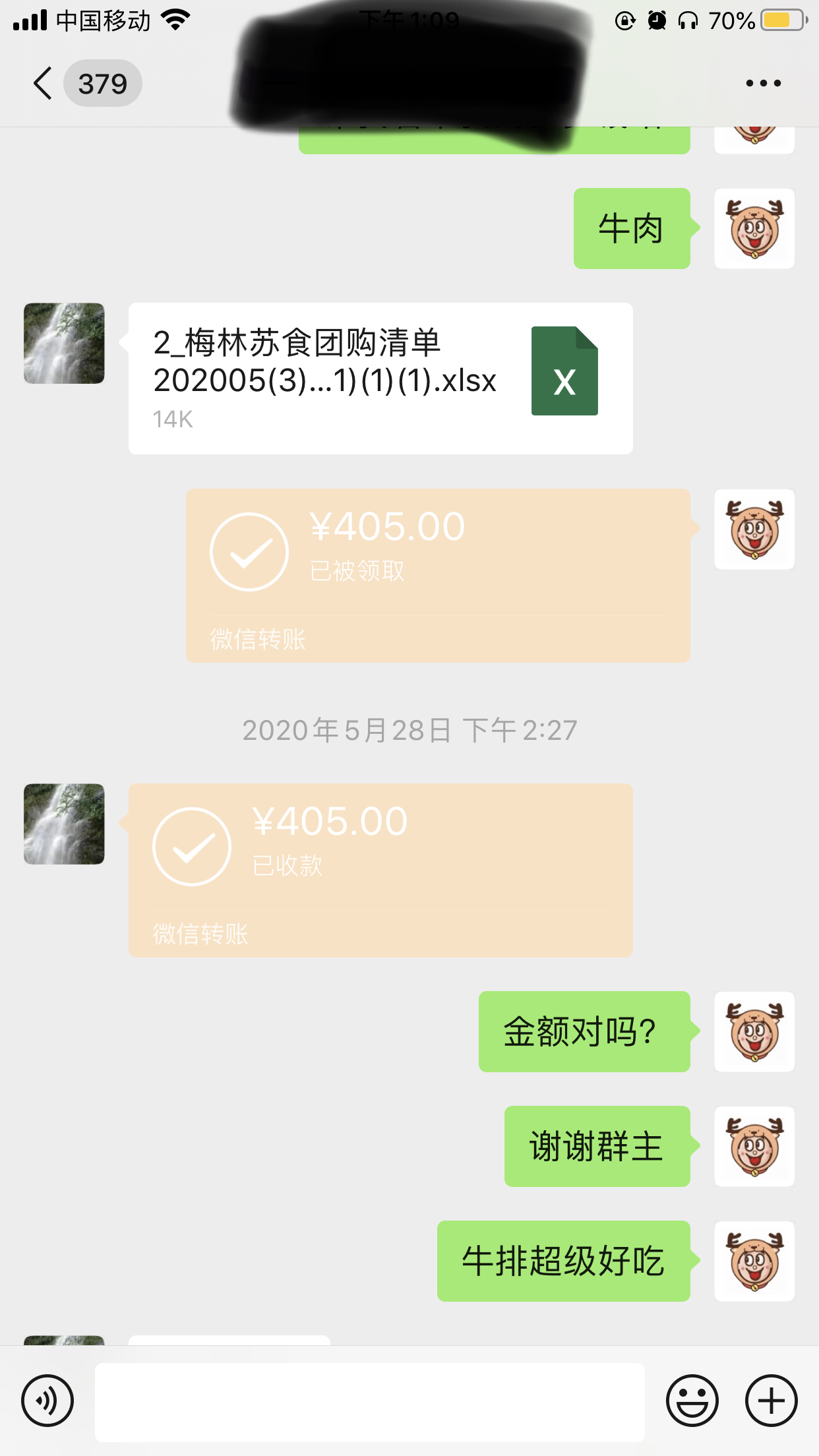Tap the message bubble saying 牛肉
Viewport: 819px width, 1456px height.
[x=631, y=228]
